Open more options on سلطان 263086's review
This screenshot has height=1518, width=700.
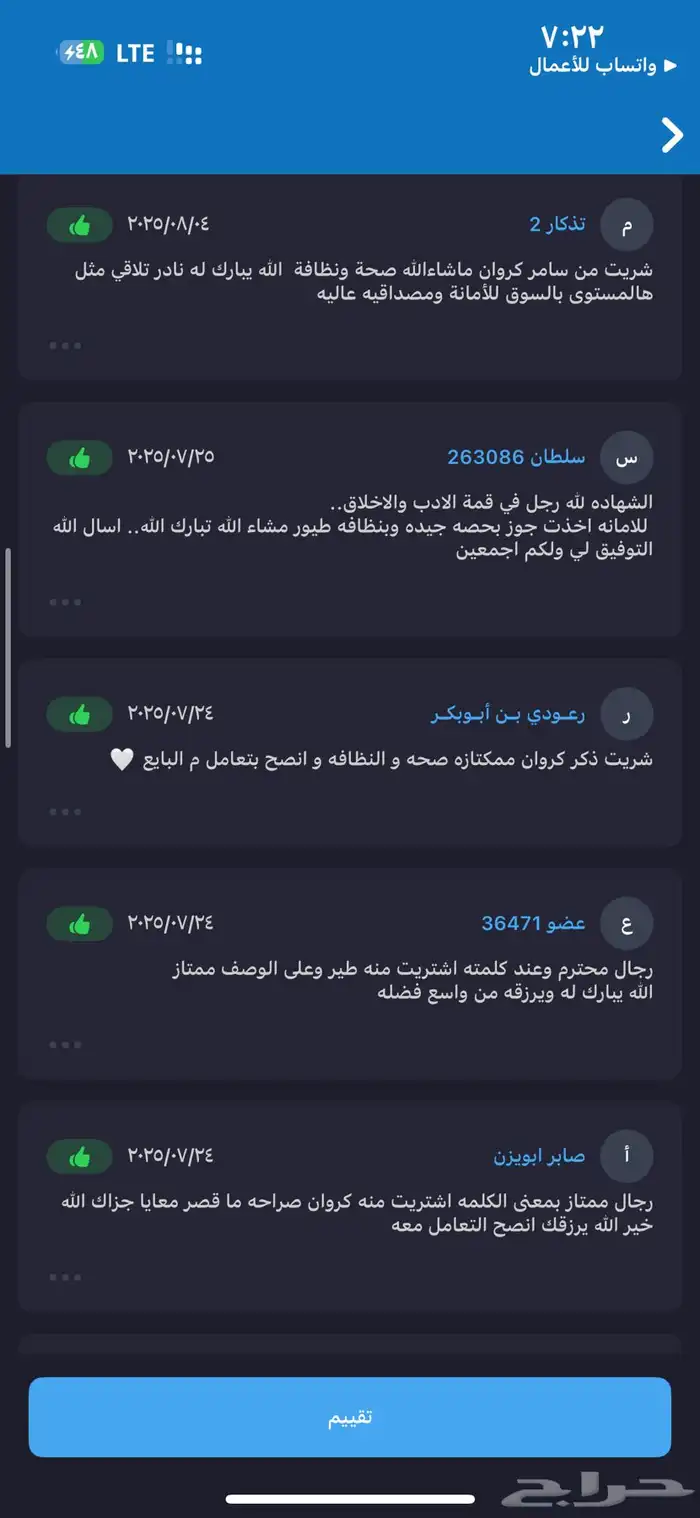click(x=65, y=602)
